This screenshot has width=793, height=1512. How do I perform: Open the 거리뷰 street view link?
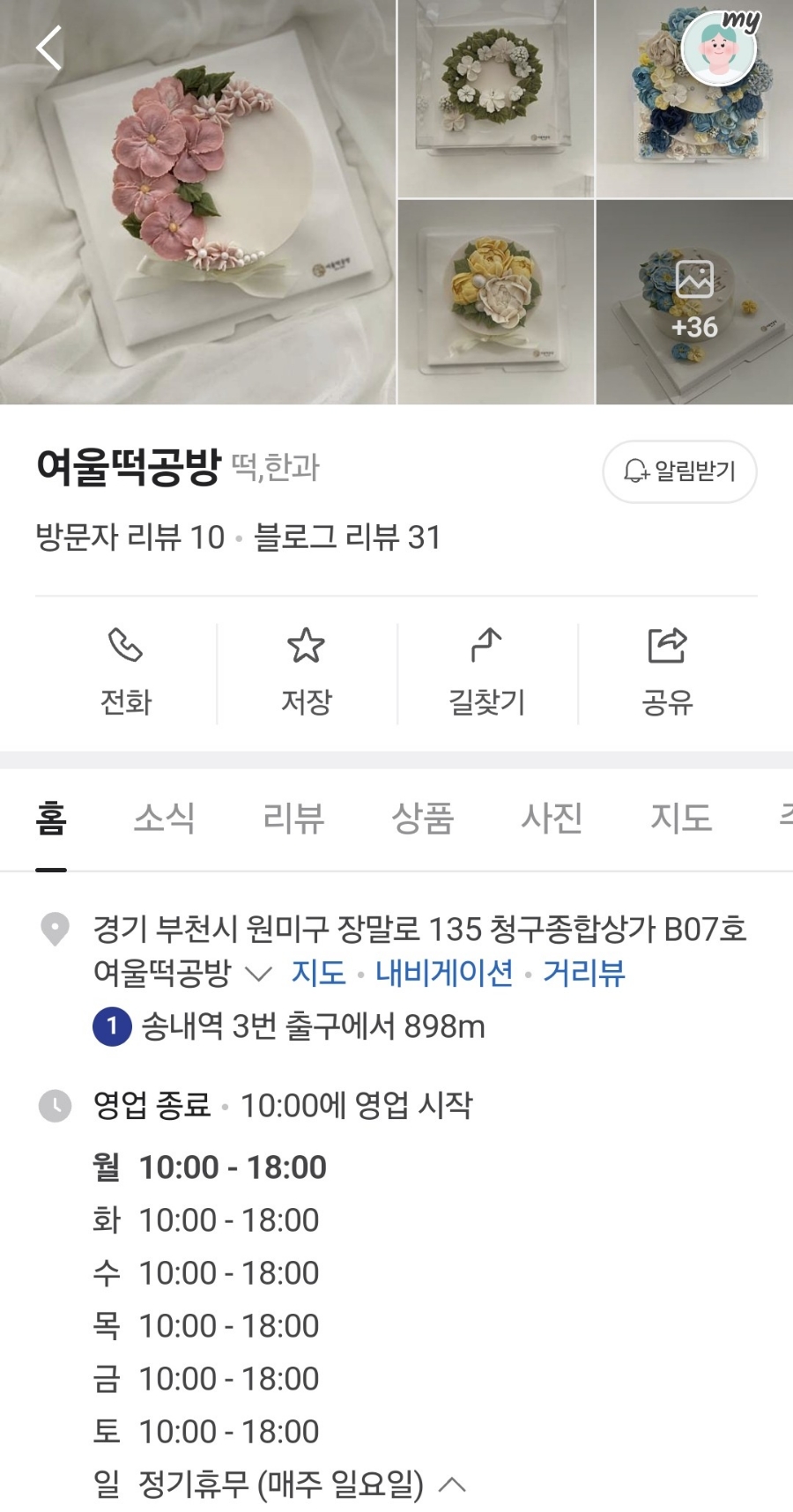point(583,973)
